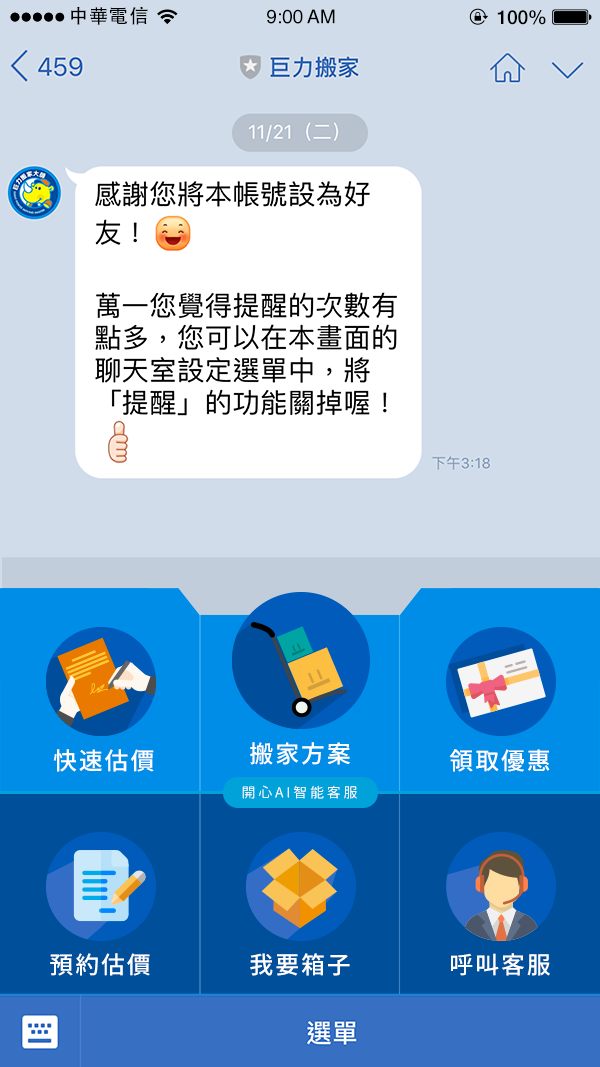
Task: Expand the chat settings dropdown arrow
Action: click(x=567, y=69)
